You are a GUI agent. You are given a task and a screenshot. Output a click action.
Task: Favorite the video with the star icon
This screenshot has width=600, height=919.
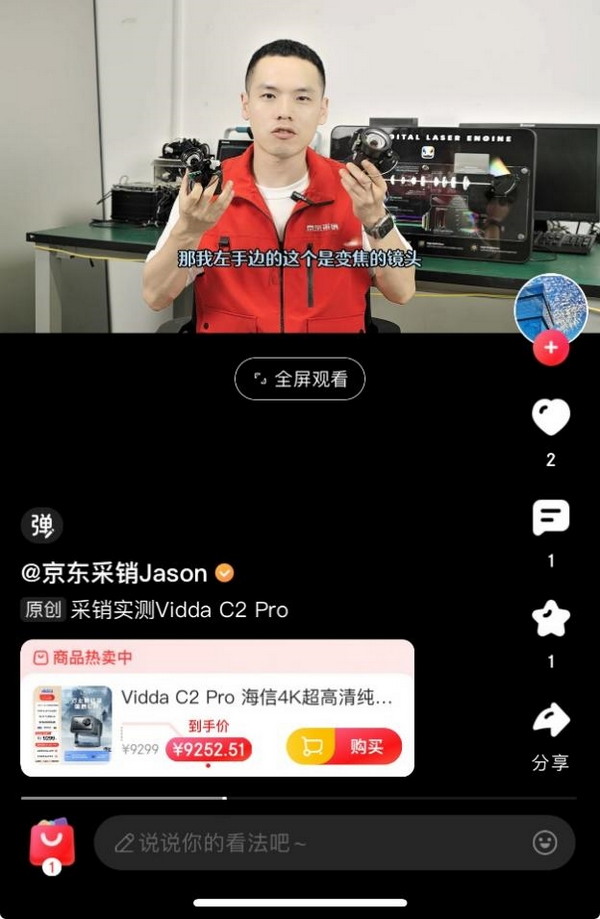(550, 620)
